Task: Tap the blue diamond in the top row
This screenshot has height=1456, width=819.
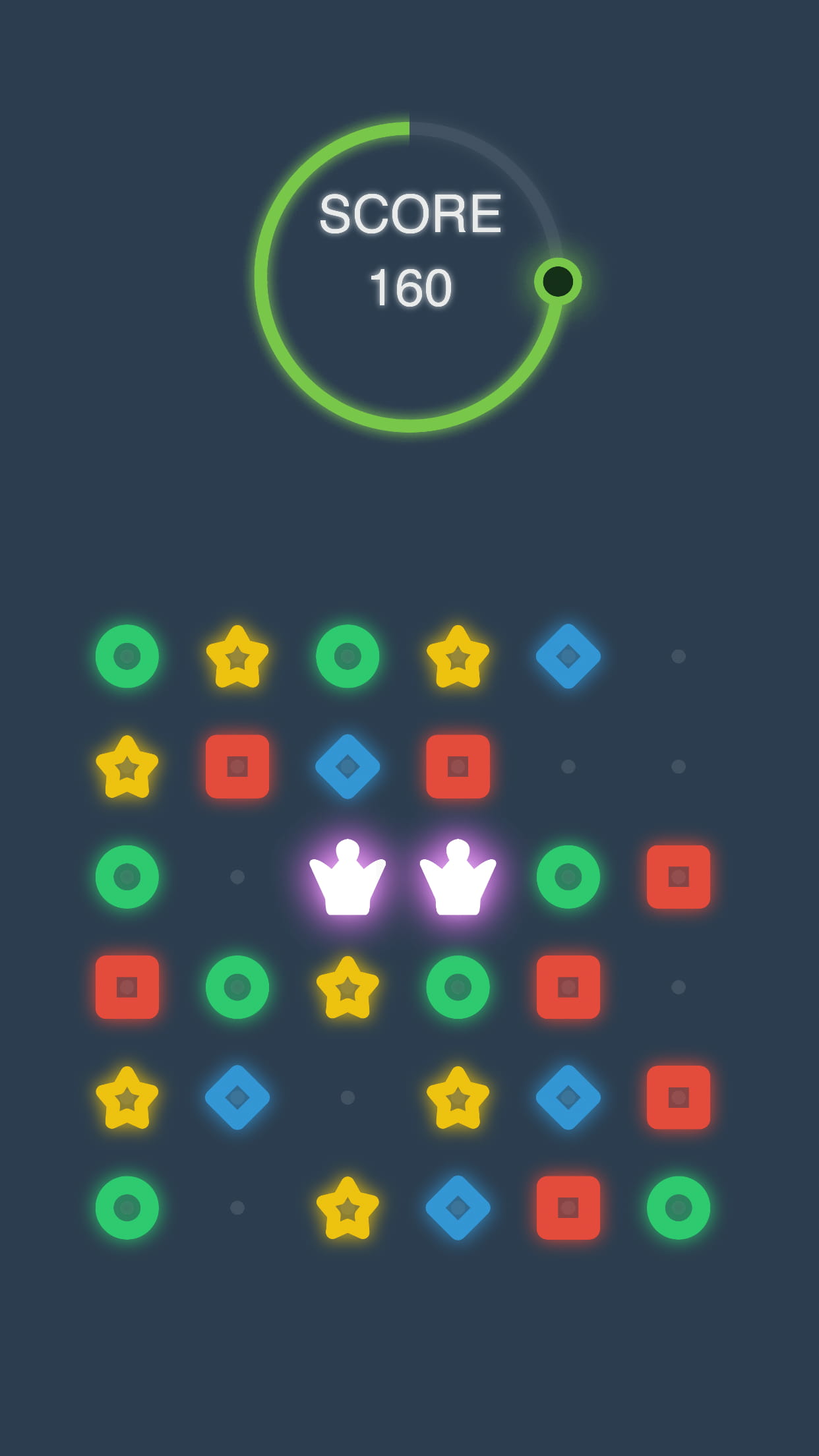Action: 567,656
